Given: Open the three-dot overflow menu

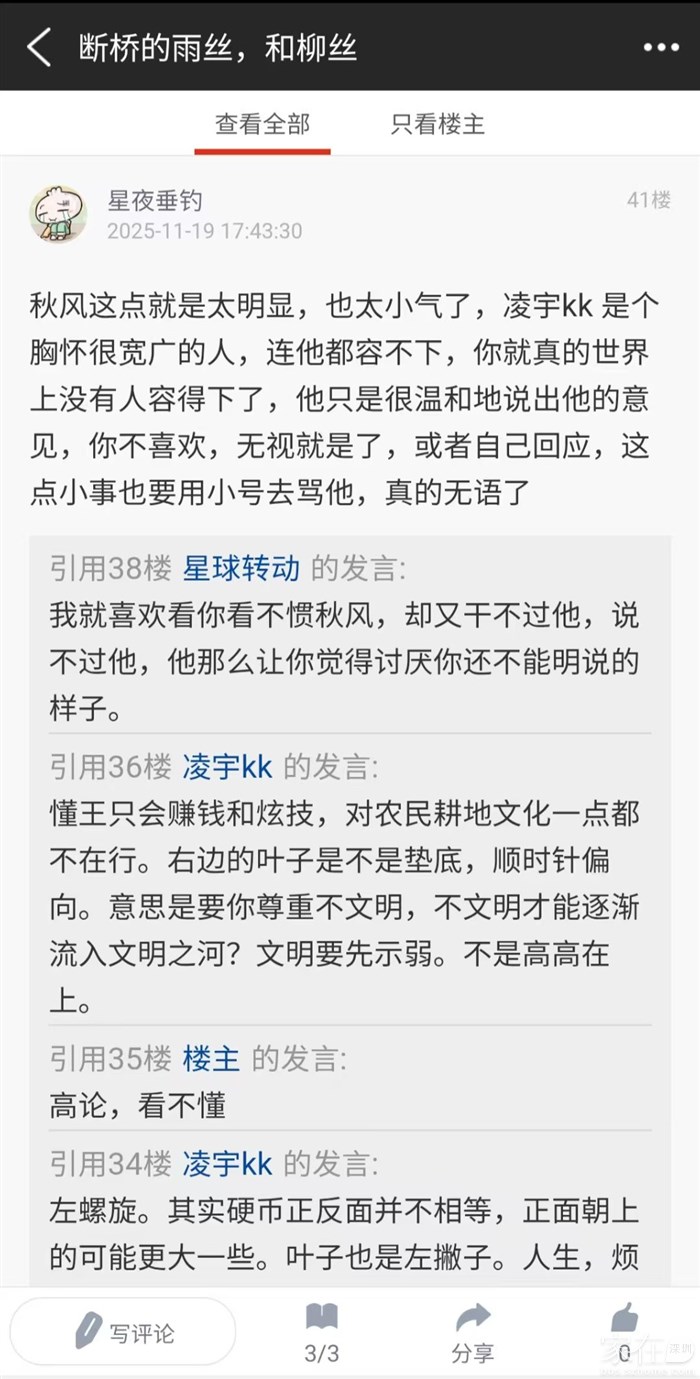Looking at the screenshot, I should [661, 47].
